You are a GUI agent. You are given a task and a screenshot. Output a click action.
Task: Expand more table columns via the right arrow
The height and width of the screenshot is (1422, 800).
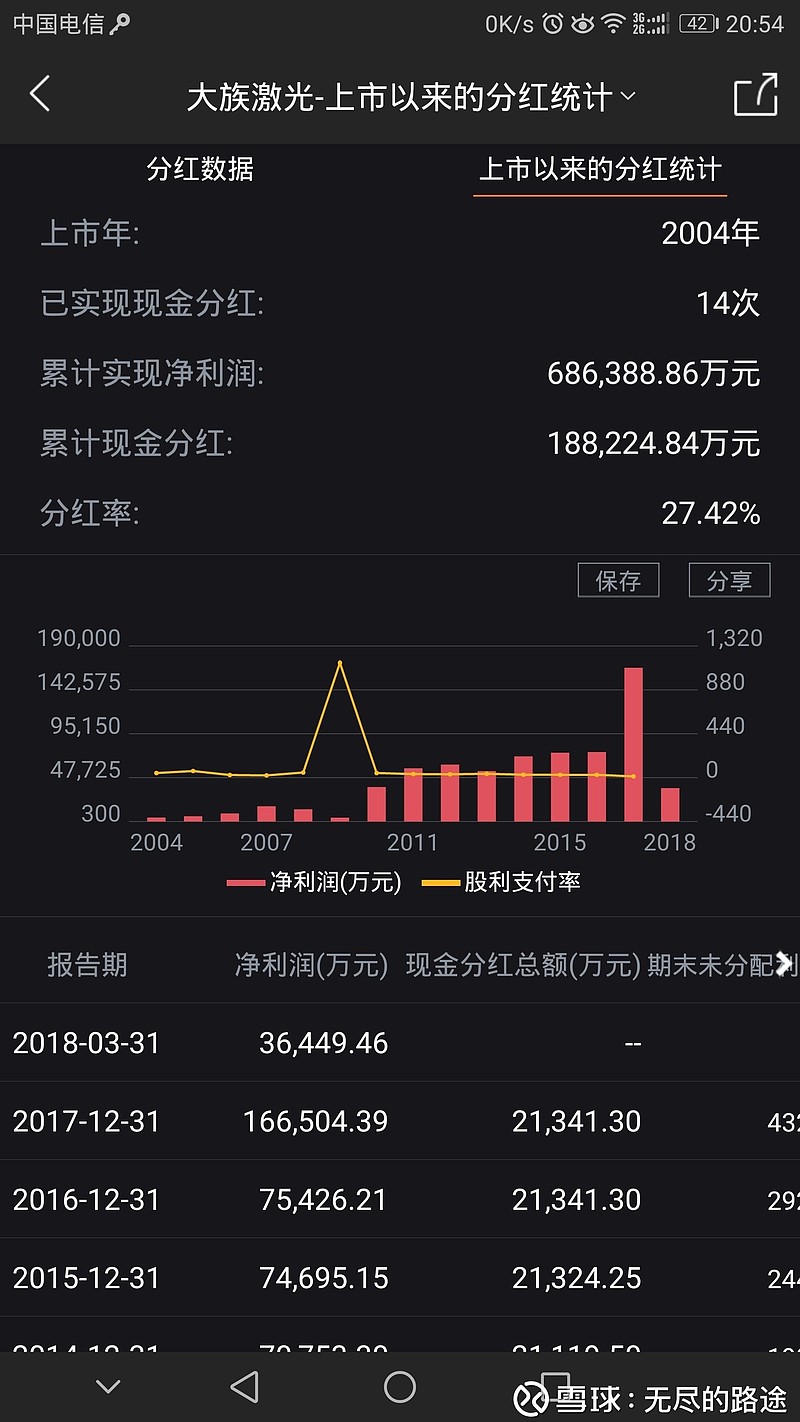(x=784, y=964)
